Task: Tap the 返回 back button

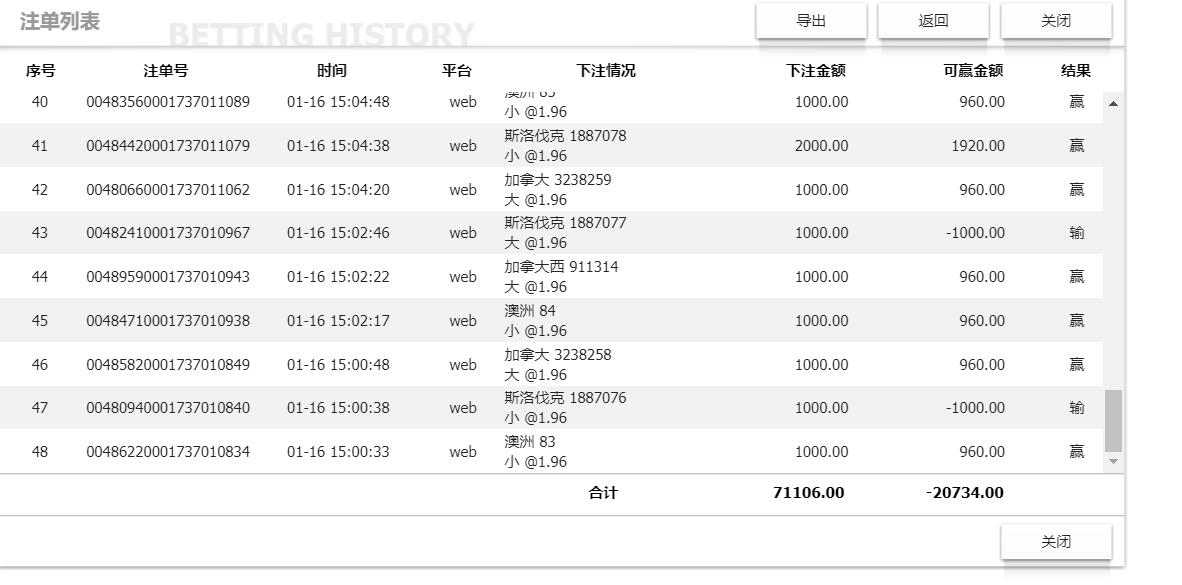Action: click(933, 21)
